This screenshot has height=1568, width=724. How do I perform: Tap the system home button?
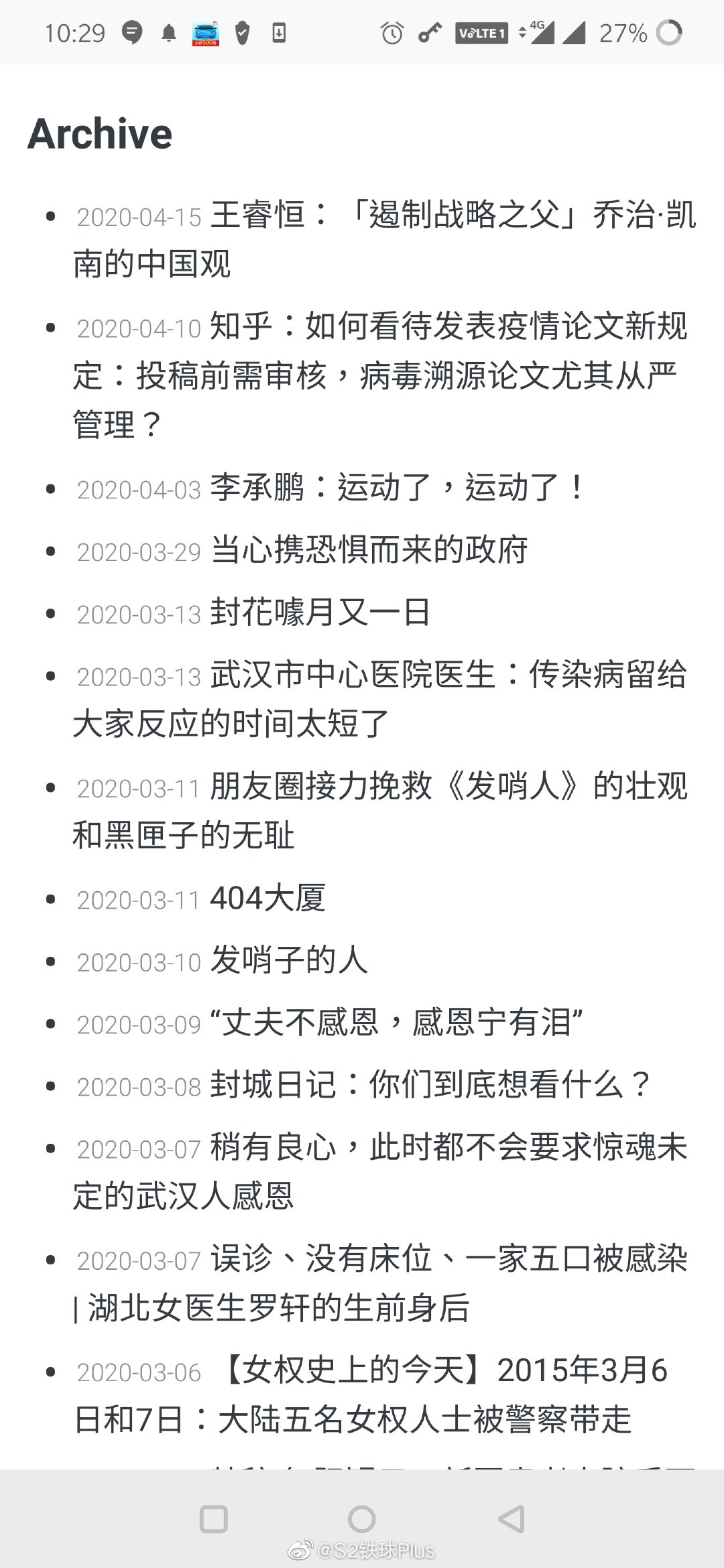pos(362,1519)
